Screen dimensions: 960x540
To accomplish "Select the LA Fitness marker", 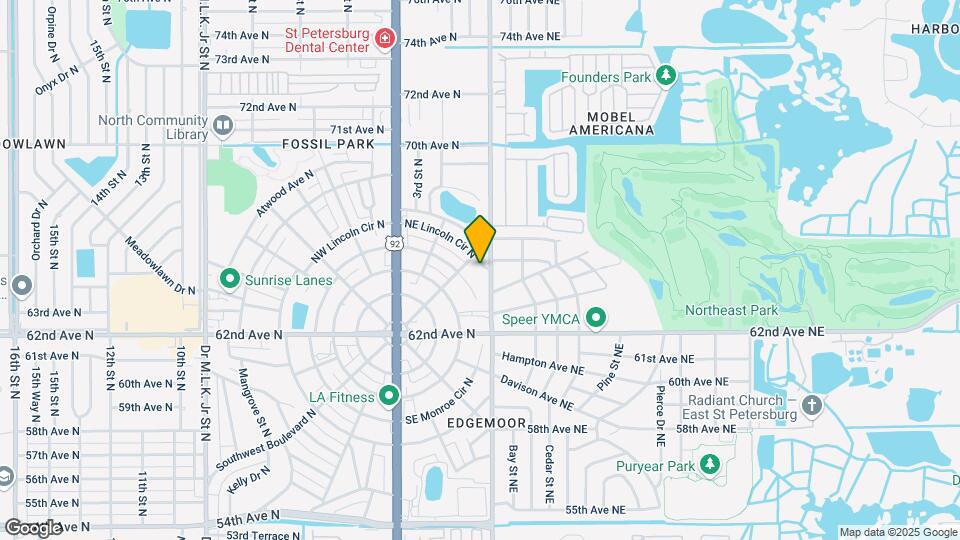I will click(x=389, y=397).
